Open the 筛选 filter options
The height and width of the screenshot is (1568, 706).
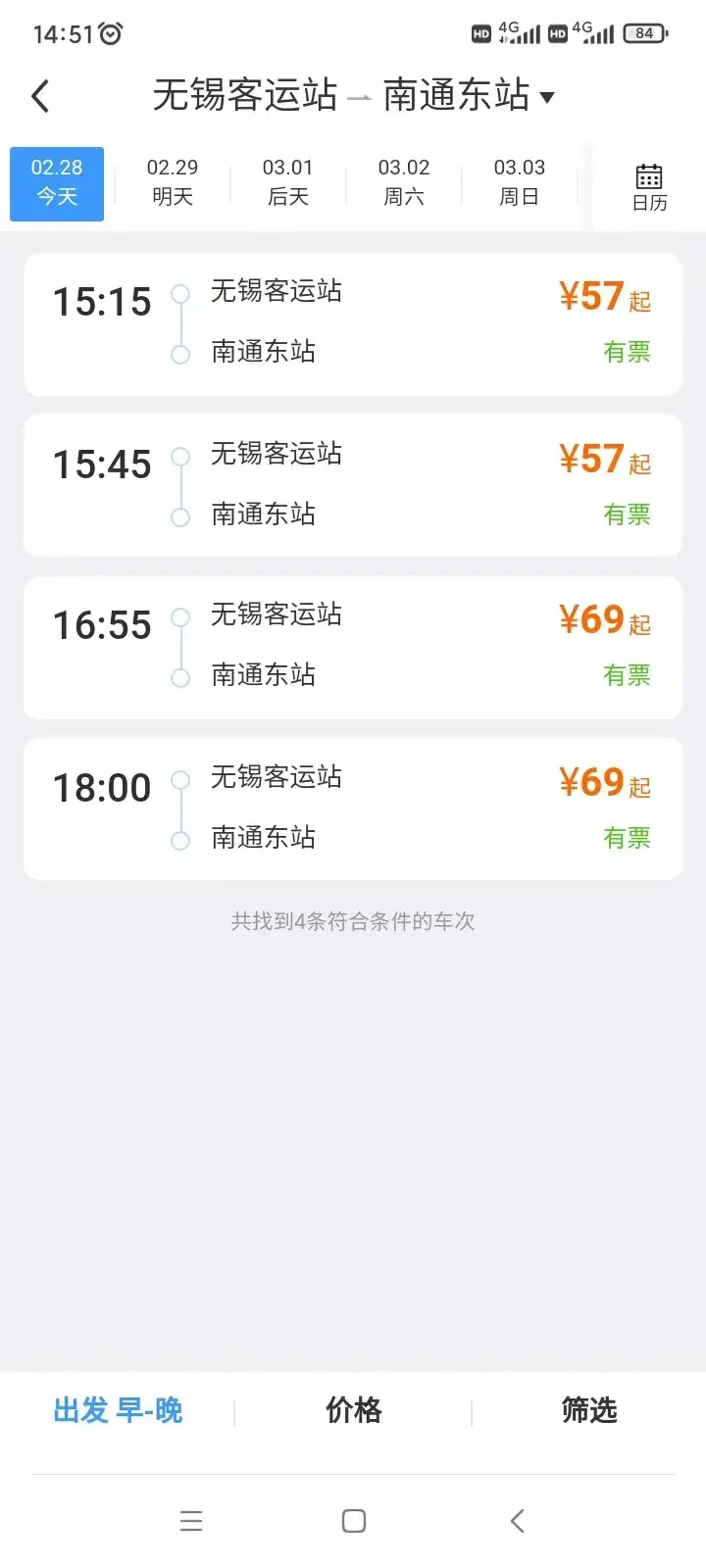pyautogui.click(x=588, y=1410)
